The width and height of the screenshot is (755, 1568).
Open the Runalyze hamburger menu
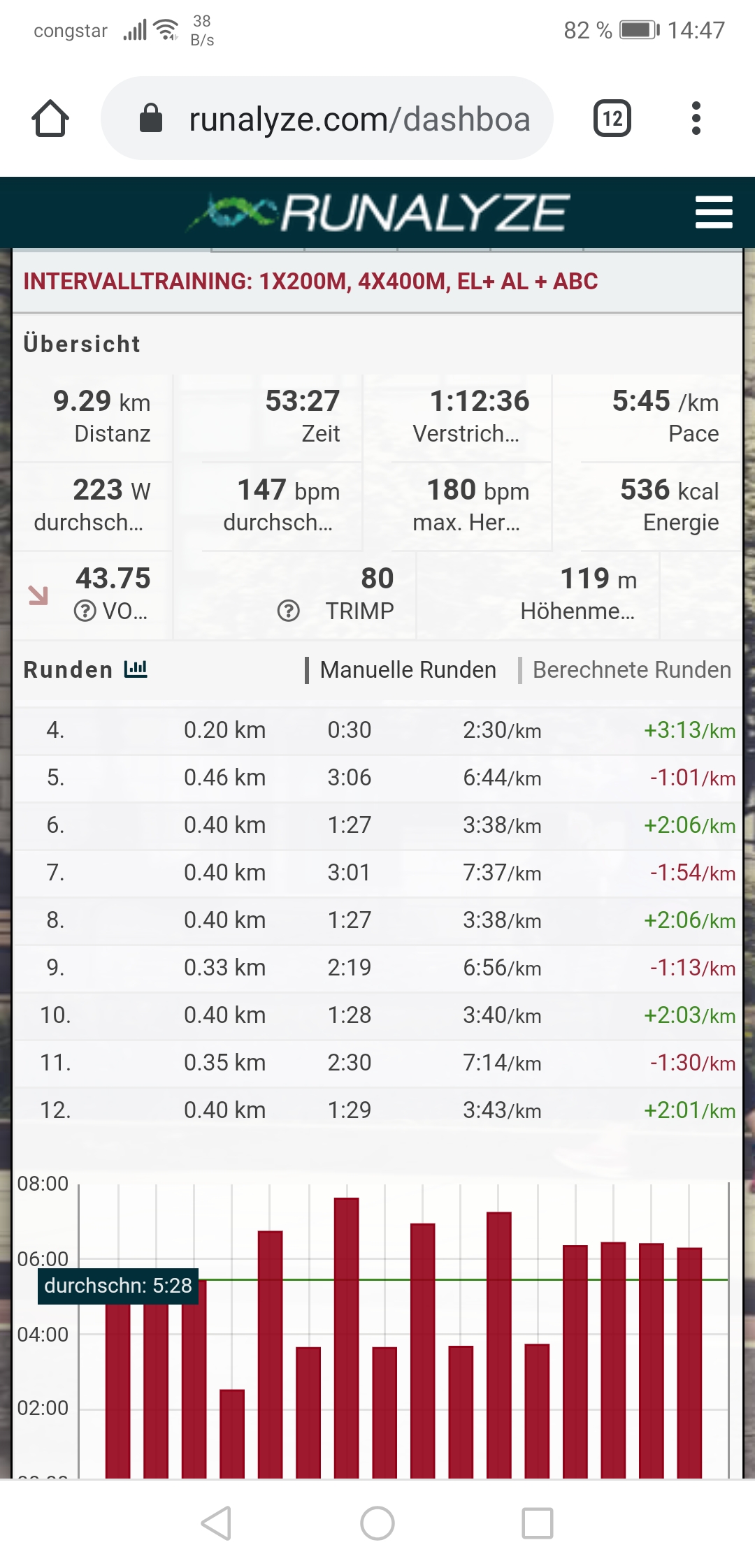coord(714,212)
